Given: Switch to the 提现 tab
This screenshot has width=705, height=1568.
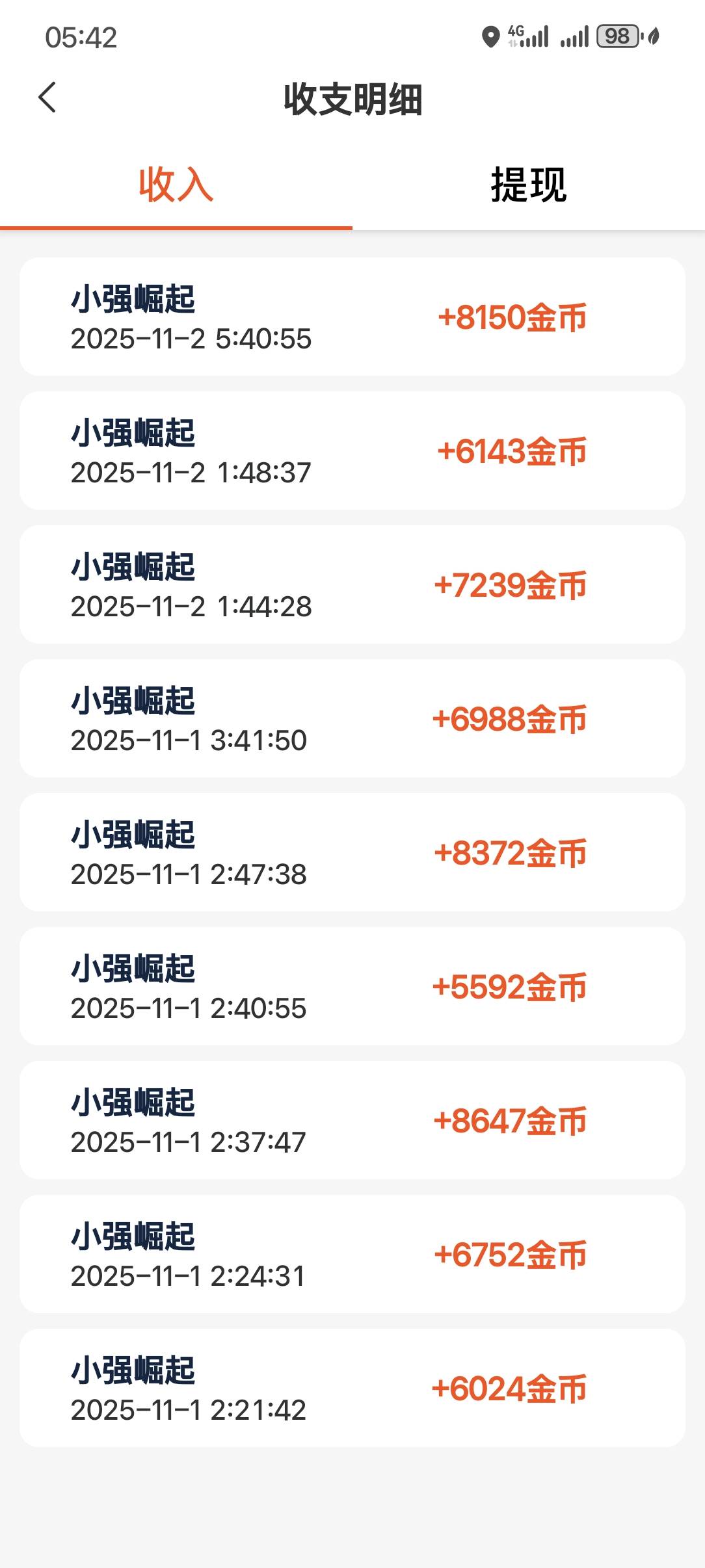Looking at the screenshot, I should tap(528, 185).
